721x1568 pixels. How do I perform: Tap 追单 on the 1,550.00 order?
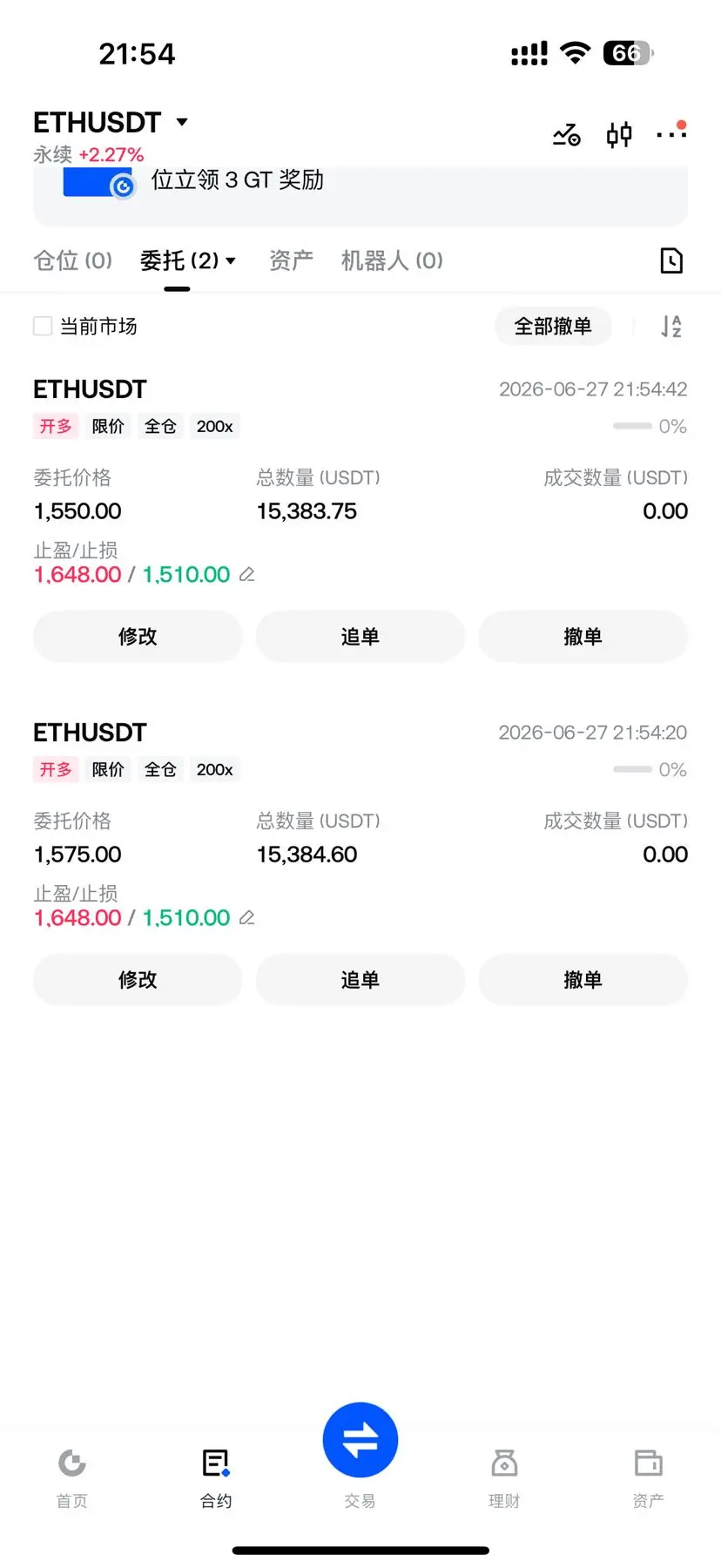[x=360, y=637]
